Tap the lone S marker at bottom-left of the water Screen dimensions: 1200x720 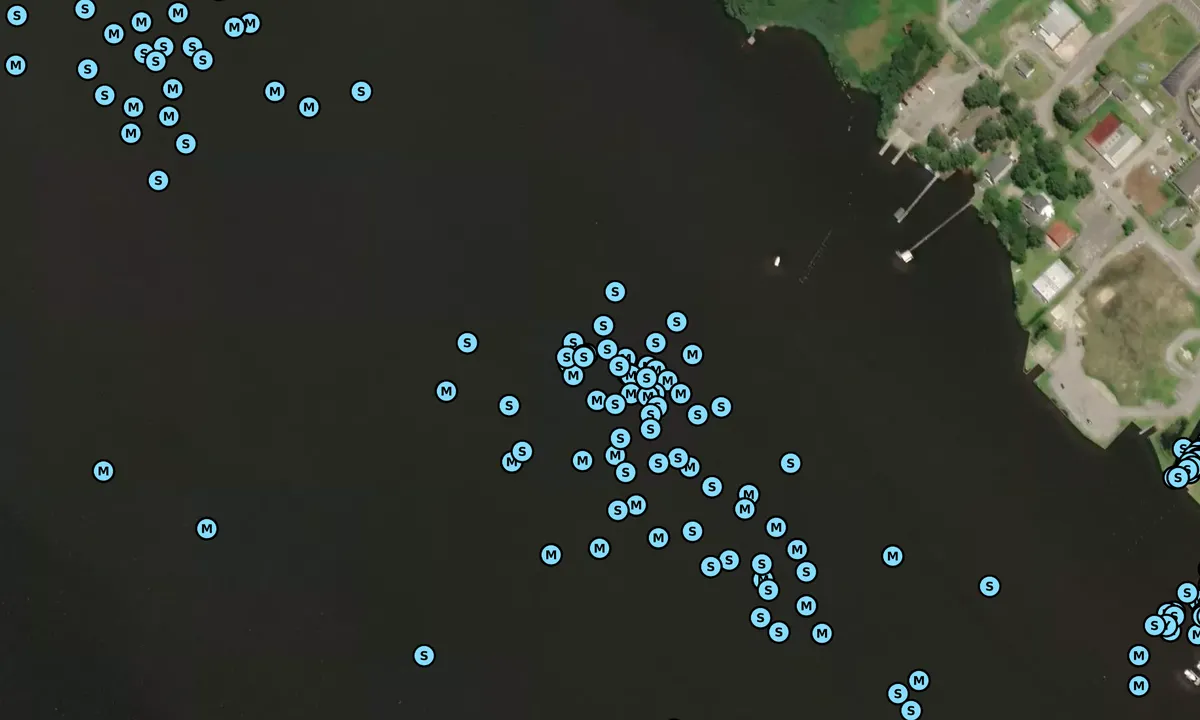click(424, 656)
